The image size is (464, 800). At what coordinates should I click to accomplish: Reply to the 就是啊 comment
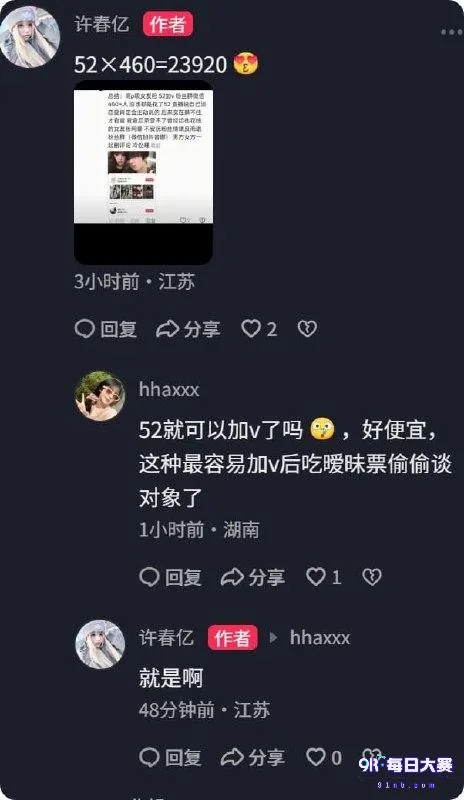(x=170, y=758)
